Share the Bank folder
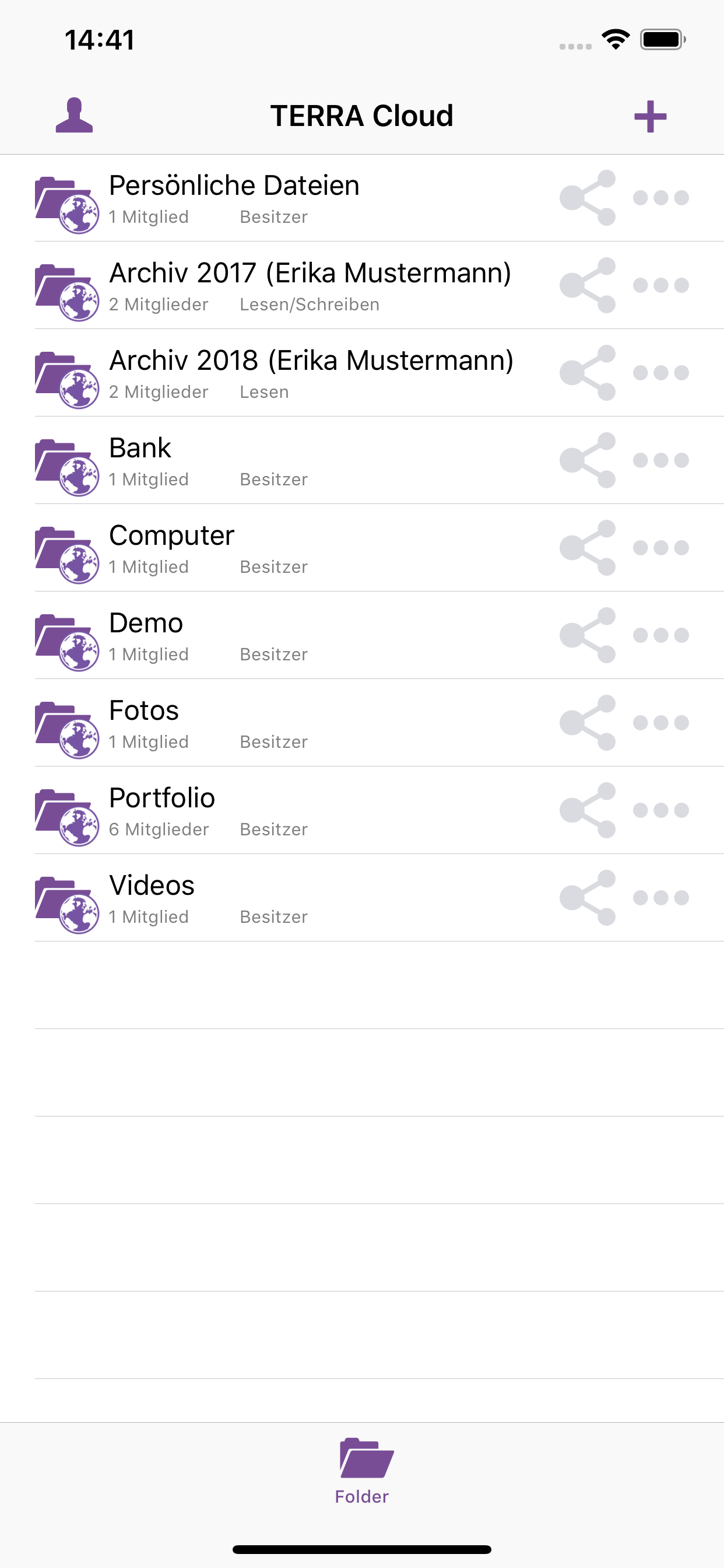The width and height of the screenshot is (724, 1568). click(x=588, y=460)
